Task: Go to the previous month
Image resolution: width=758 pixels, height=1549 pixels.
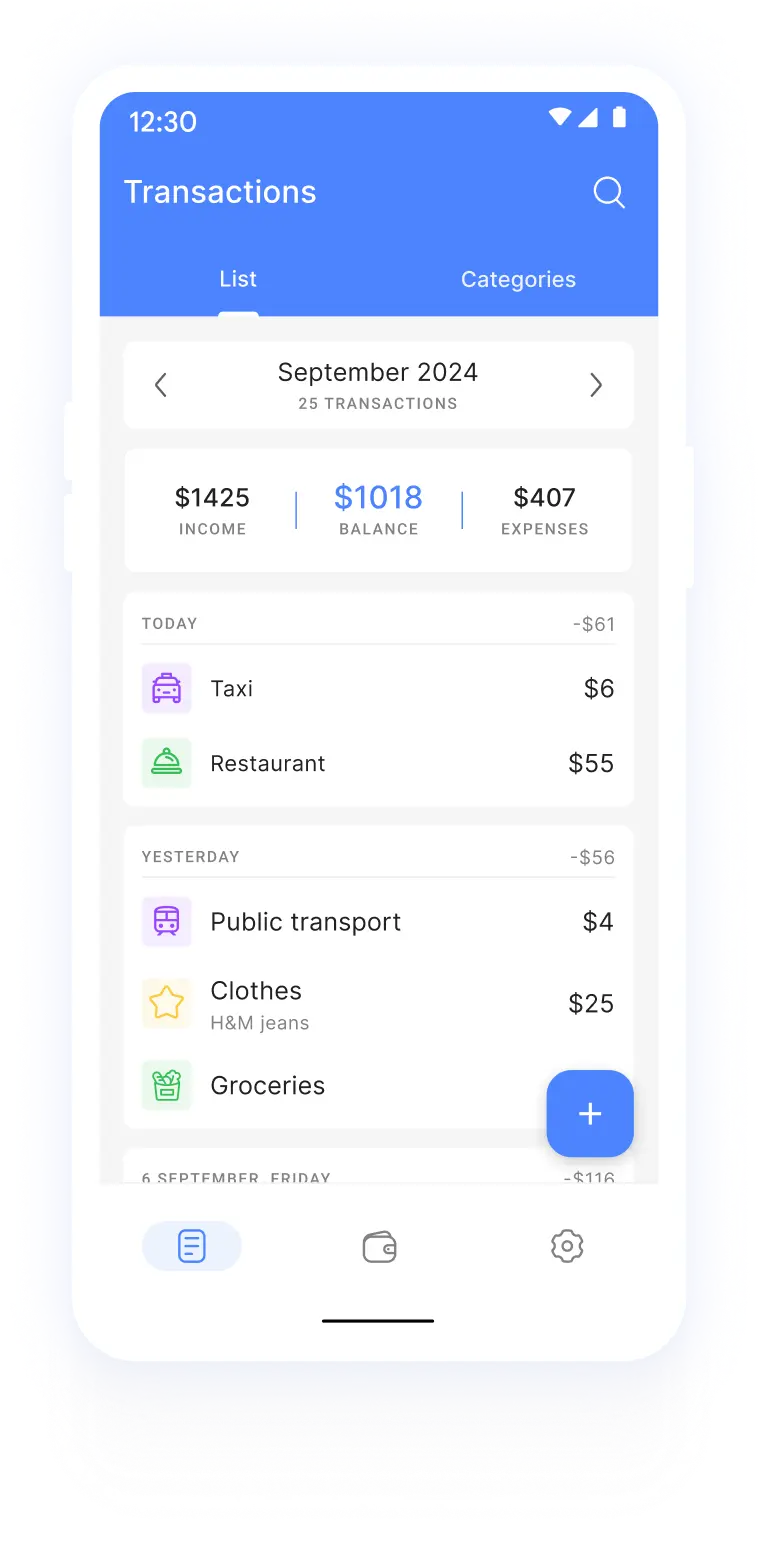Action: (160, 385)
